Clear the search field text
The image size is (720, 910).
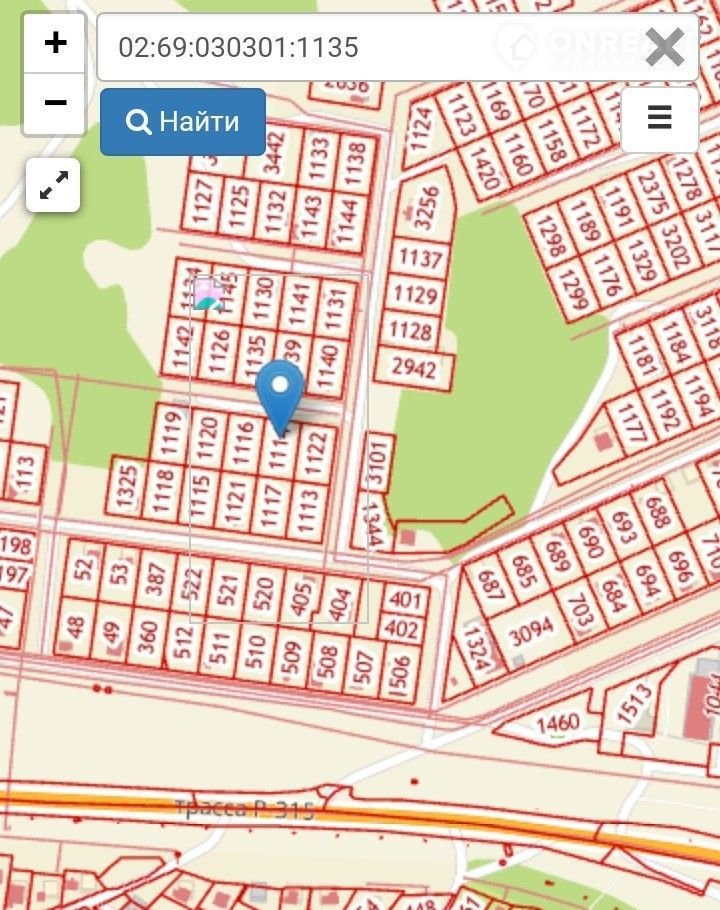[664, 47]
